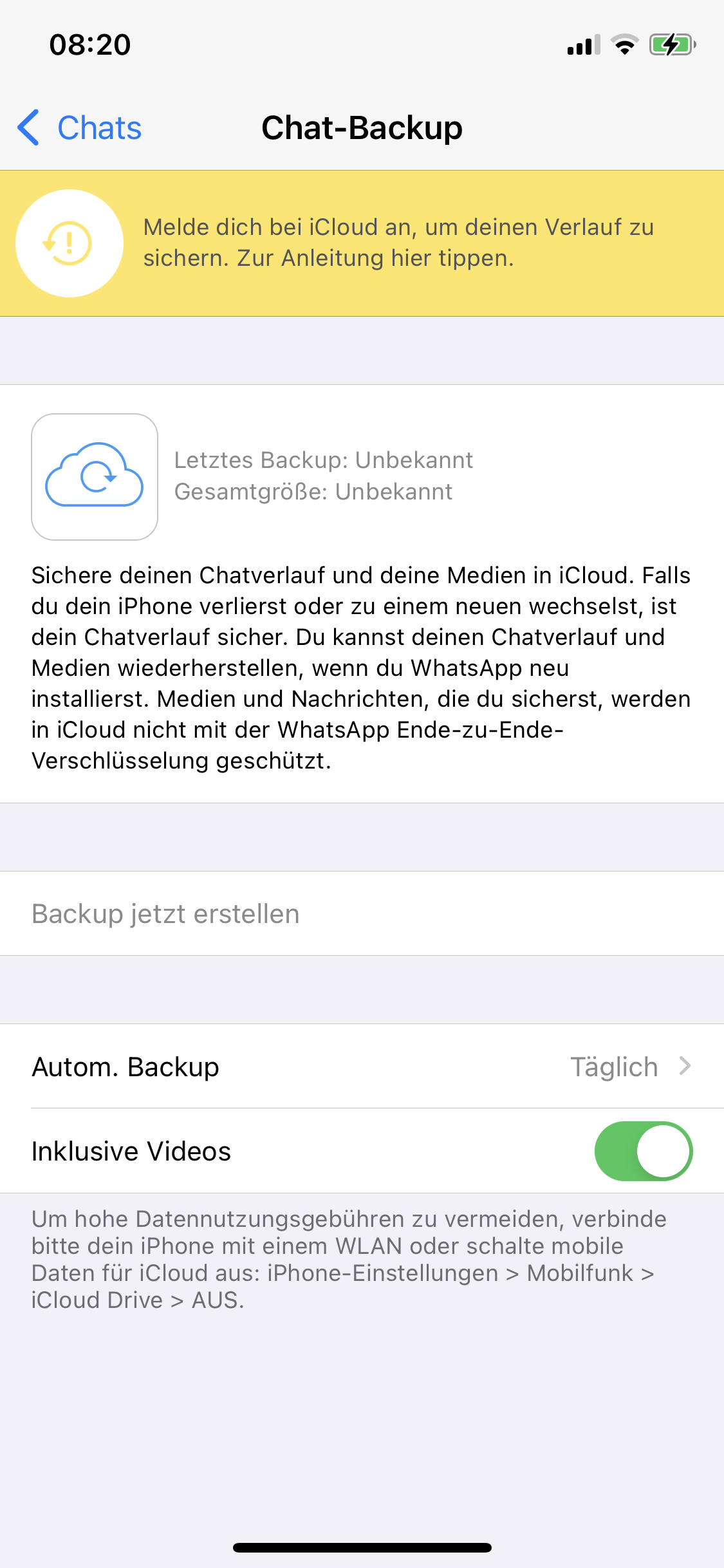Tap the clock showing 08:20
The height and width of the screenshot is (1568, 724).
click(x=90, y=44)
